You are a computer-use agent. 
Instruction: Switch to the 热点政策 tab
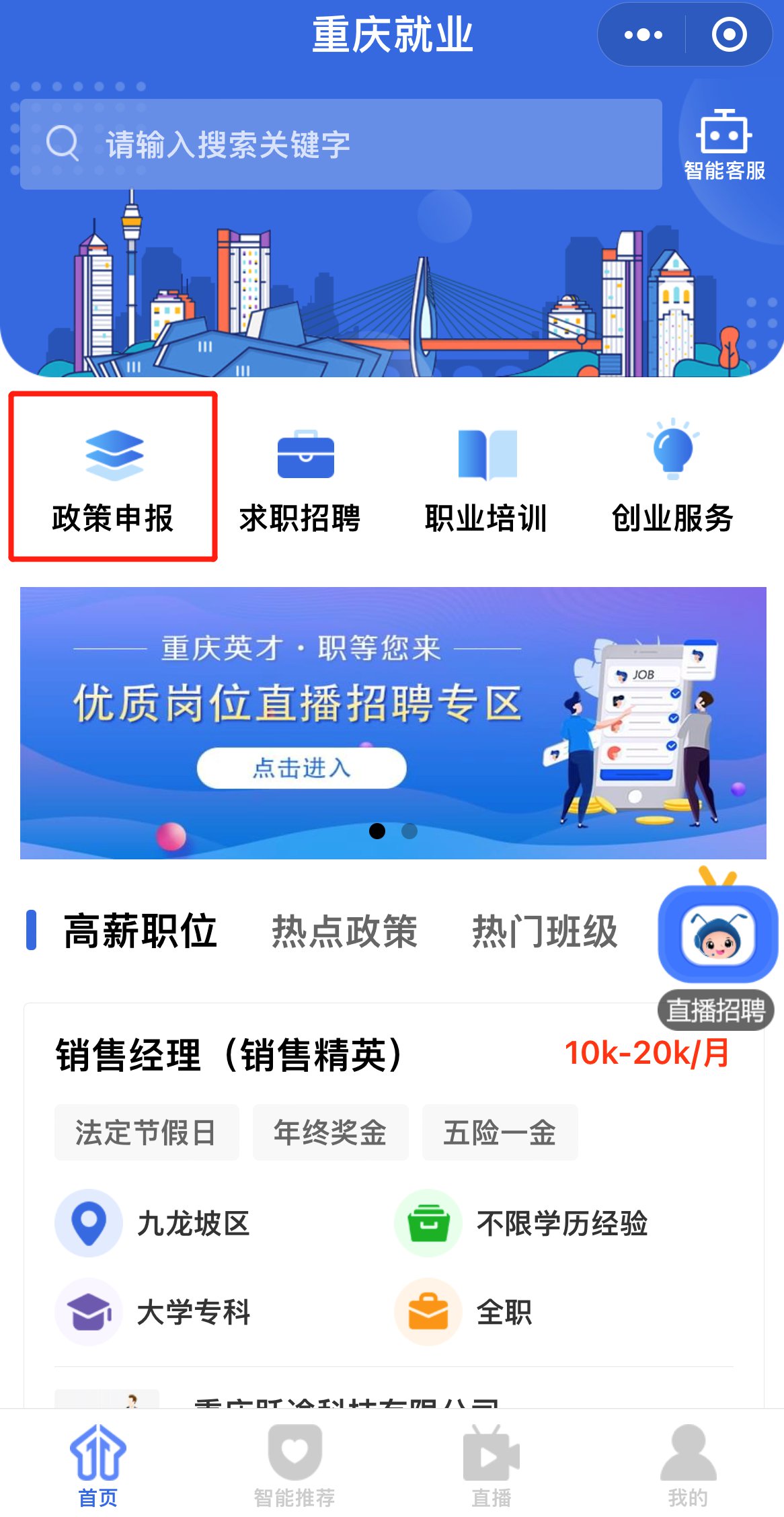344,931
